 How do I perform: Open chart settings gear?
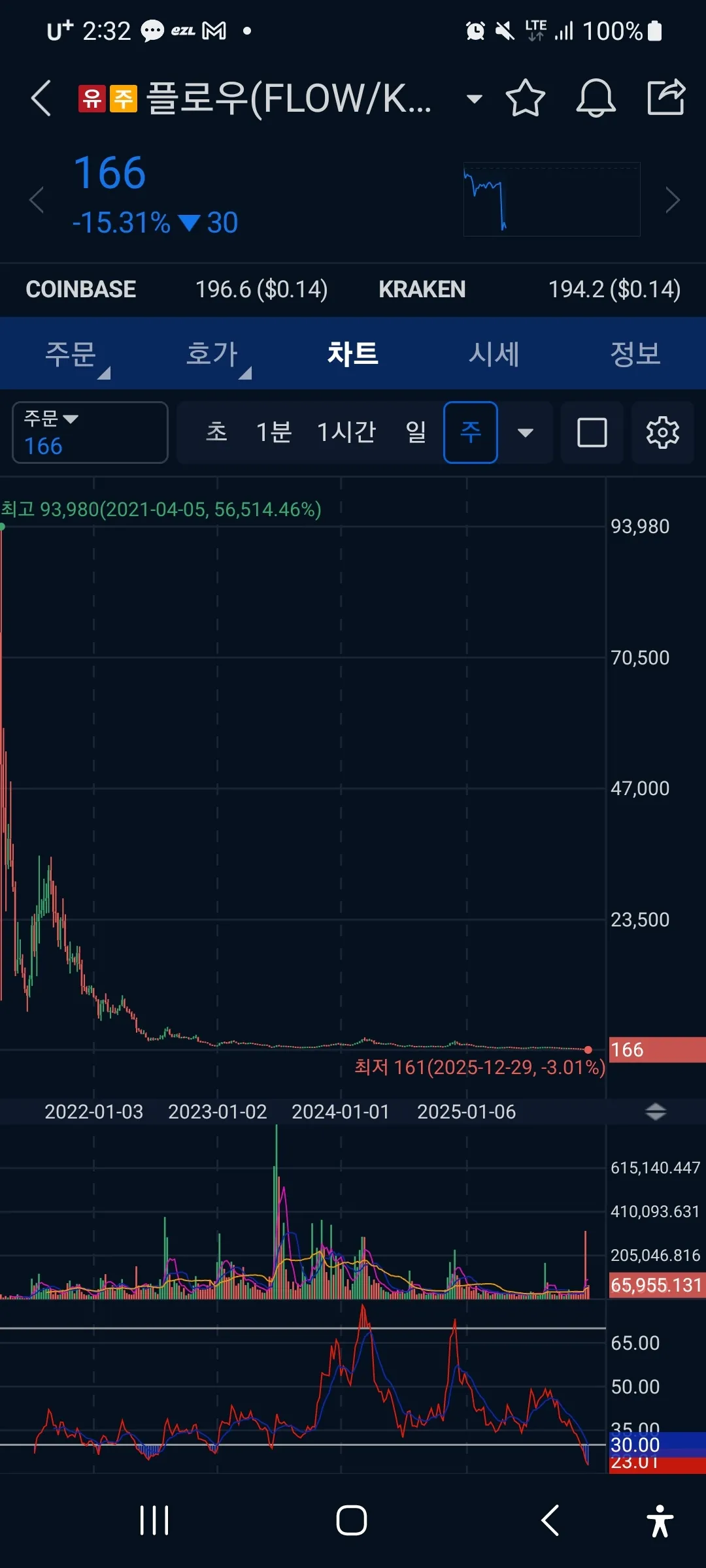662,433
